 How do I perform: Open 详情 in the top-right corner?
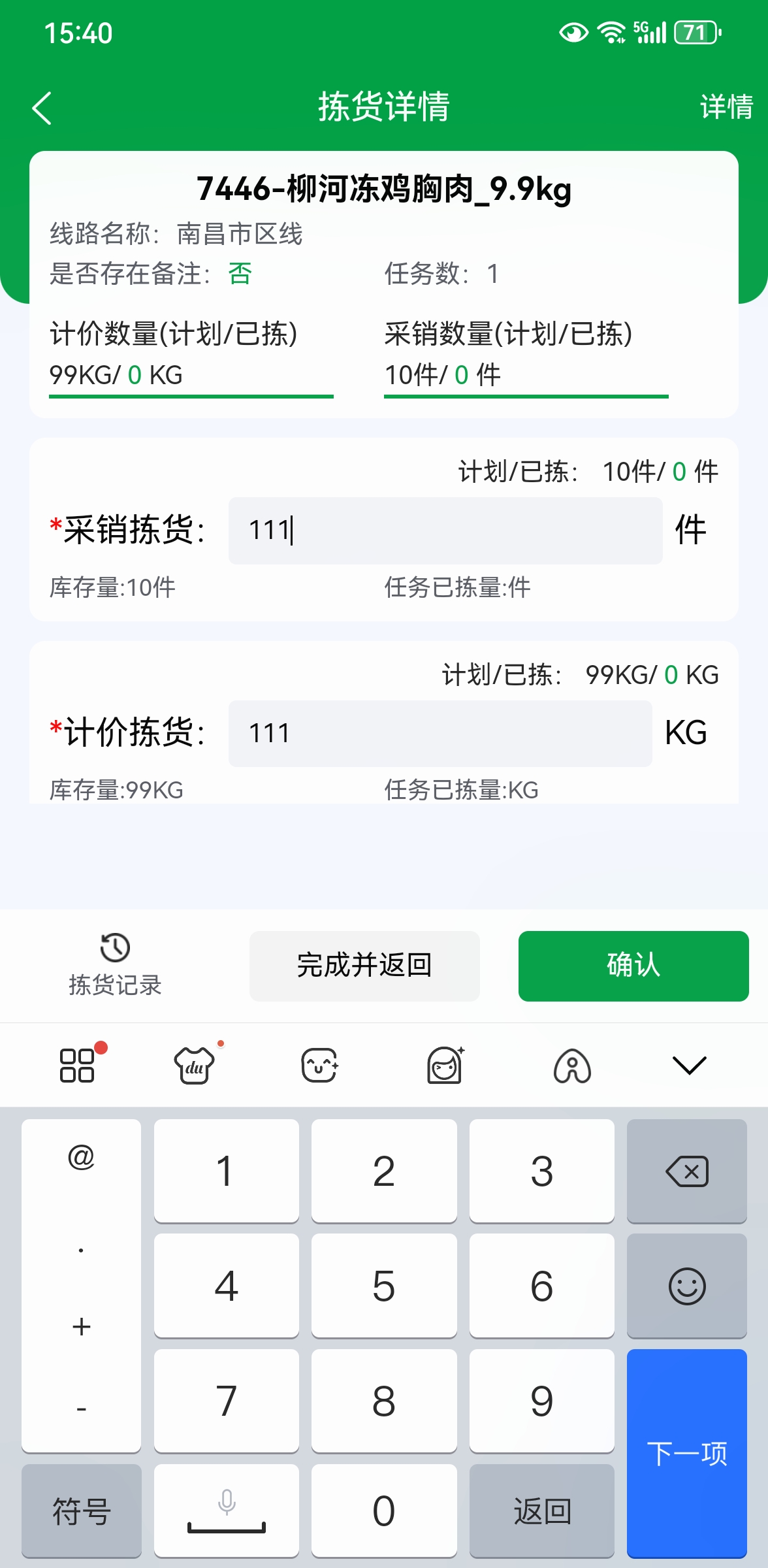[726, 106]
